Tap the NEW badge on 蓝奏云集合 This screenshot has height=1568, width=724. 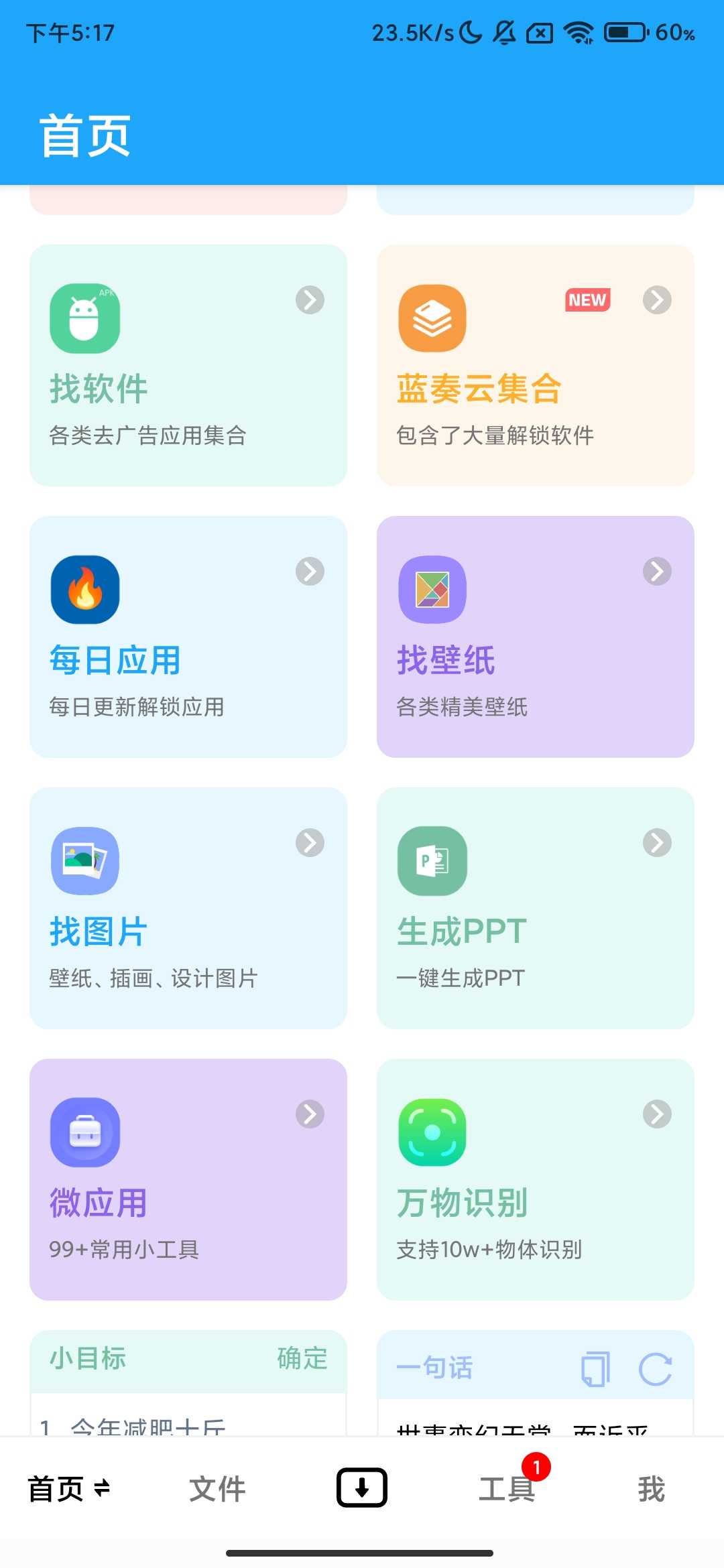(587, 300)
